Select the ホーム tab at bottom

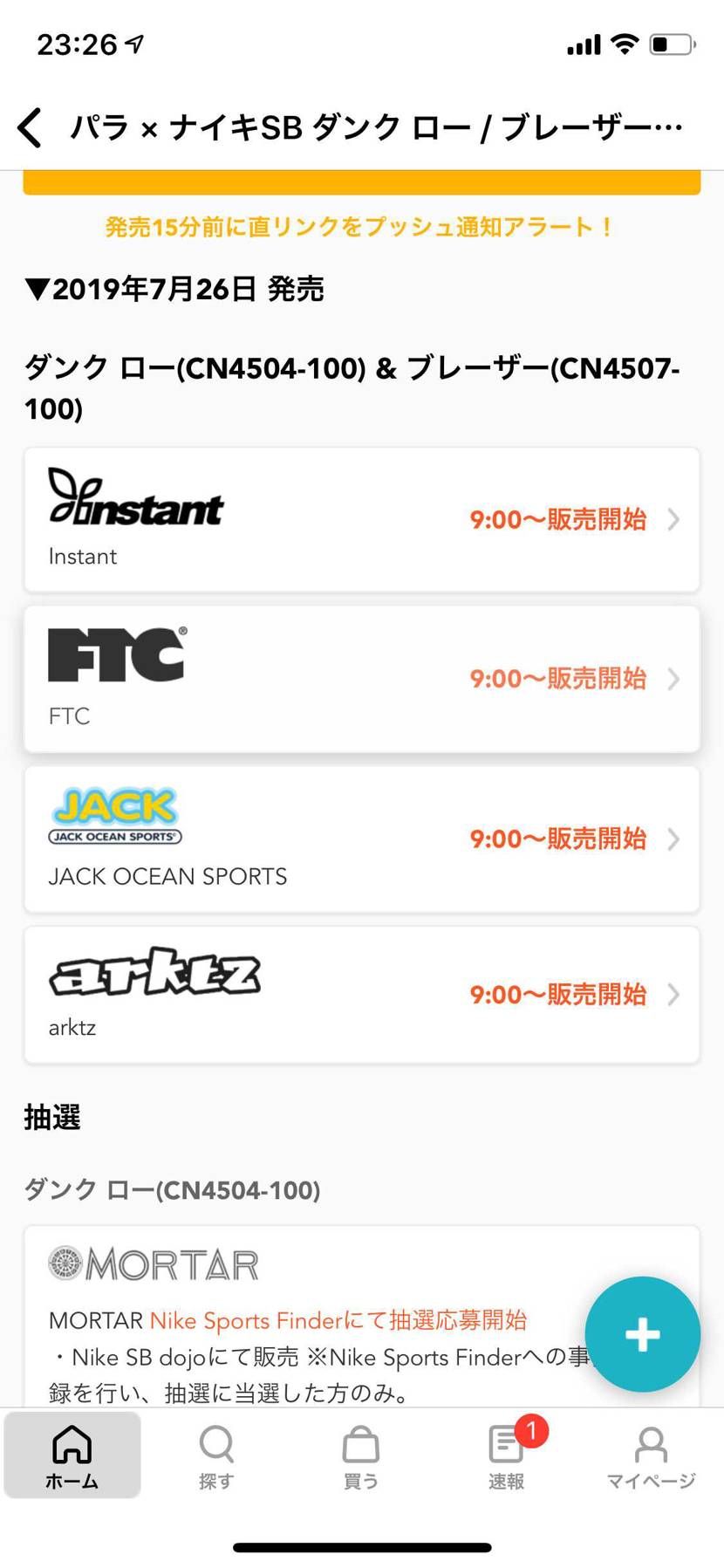click(x=72, y=1446)
